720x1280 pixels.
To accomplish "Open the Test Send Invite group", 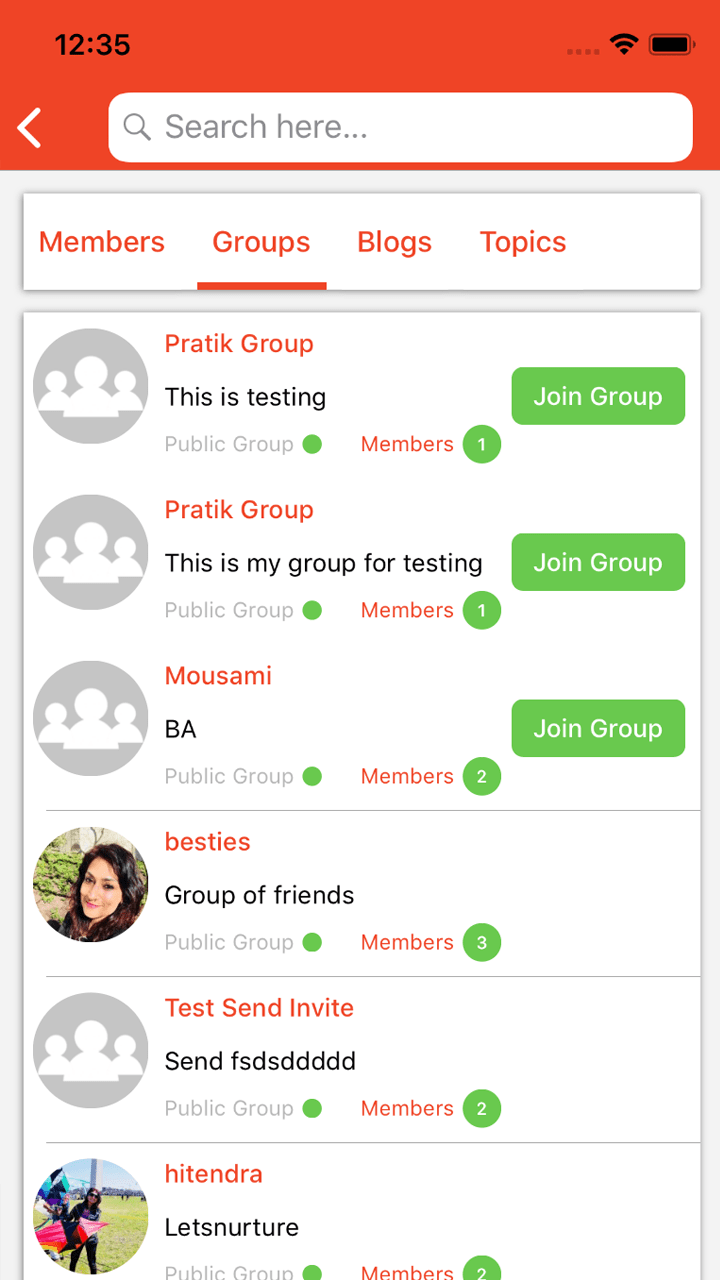I will 259,1008.
